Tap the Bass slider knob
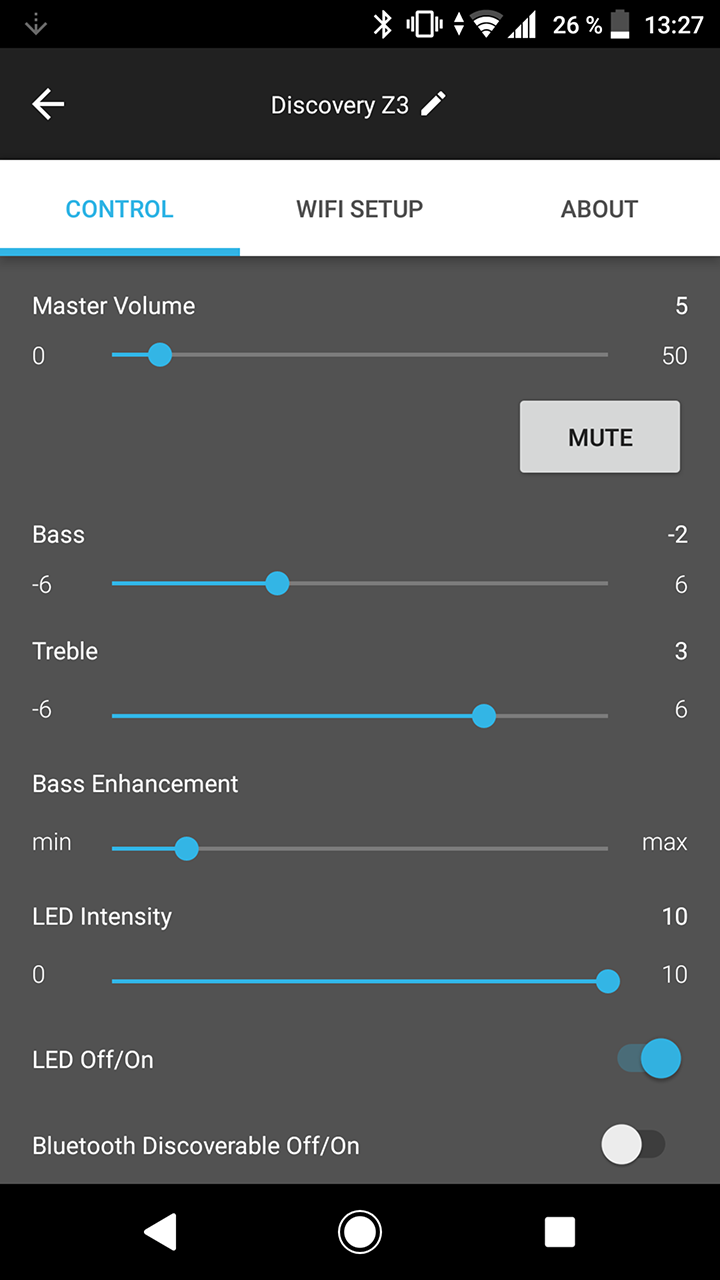Viewport: 720px width, 1280px height. (x=277, y=583)
